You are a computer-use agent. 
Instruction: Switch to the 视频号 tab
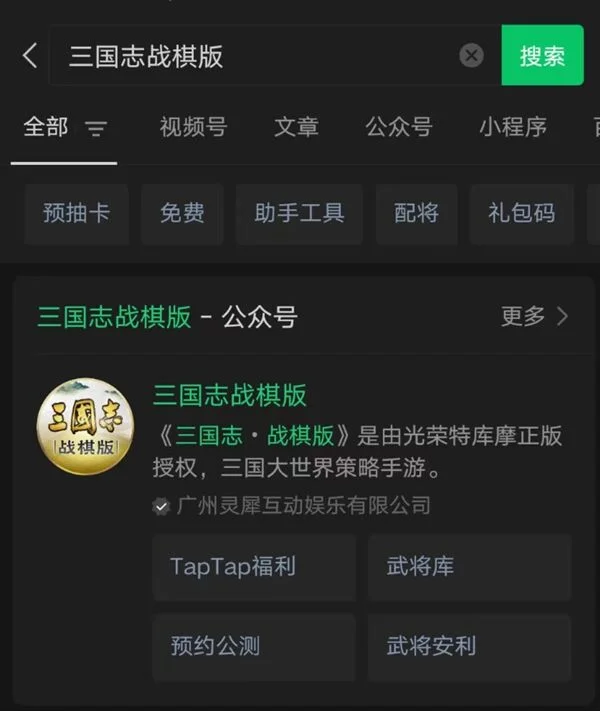(193, 127)
